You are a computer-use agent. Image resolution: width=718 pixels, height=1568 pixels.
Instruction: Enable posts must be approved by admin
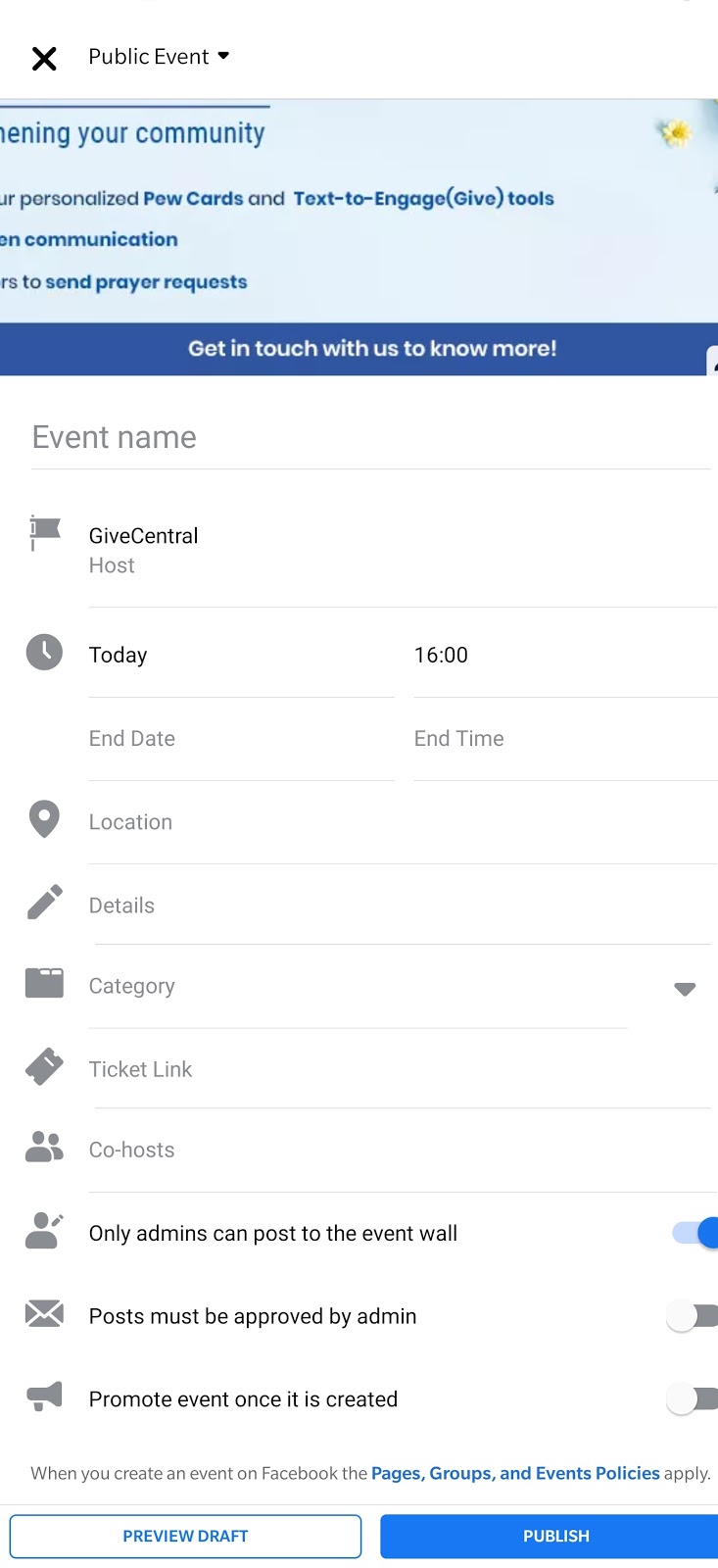[692, 1316]
